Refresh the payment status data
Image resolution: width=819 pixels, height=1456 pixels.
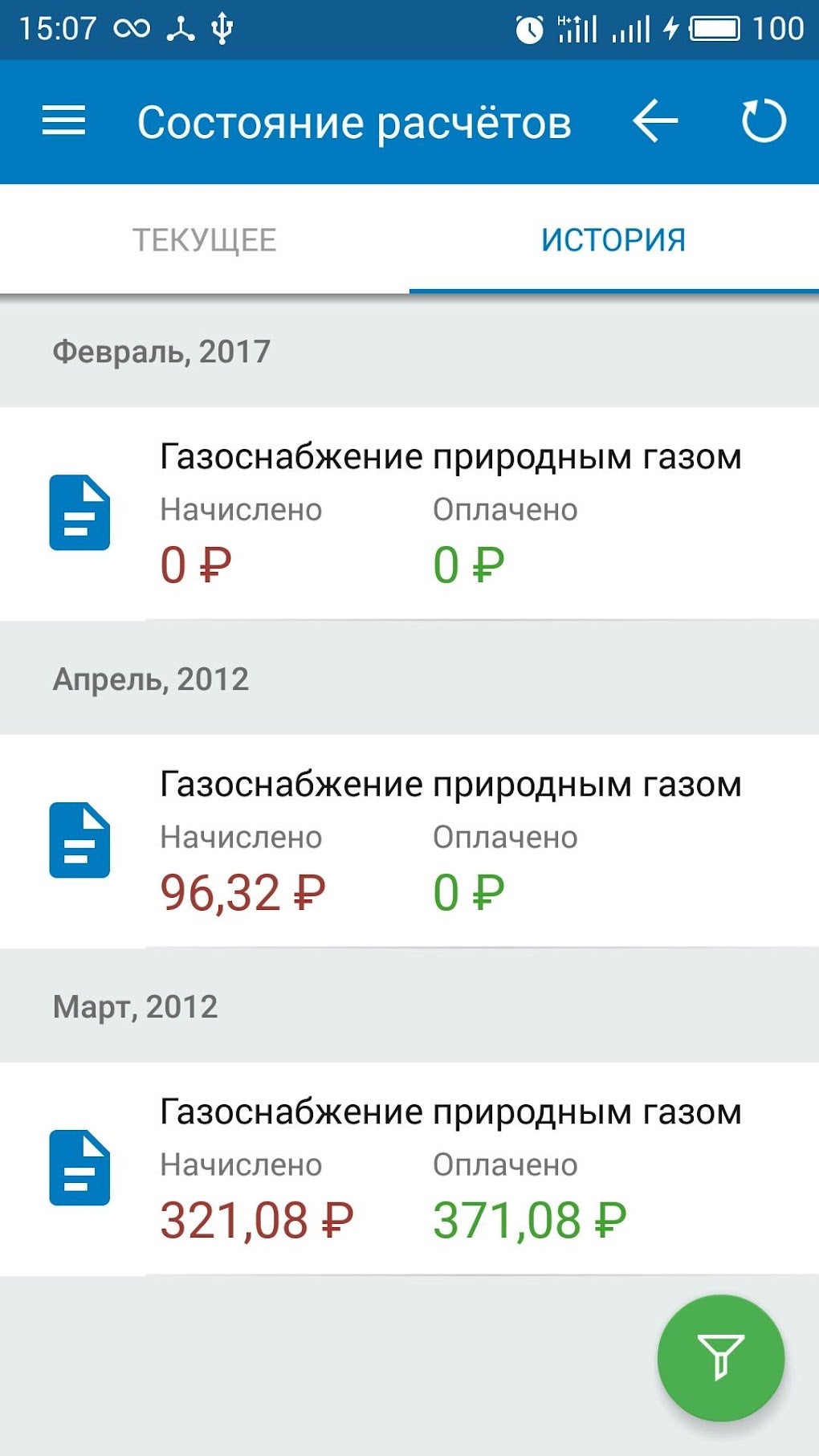click(x=763, y=122)
